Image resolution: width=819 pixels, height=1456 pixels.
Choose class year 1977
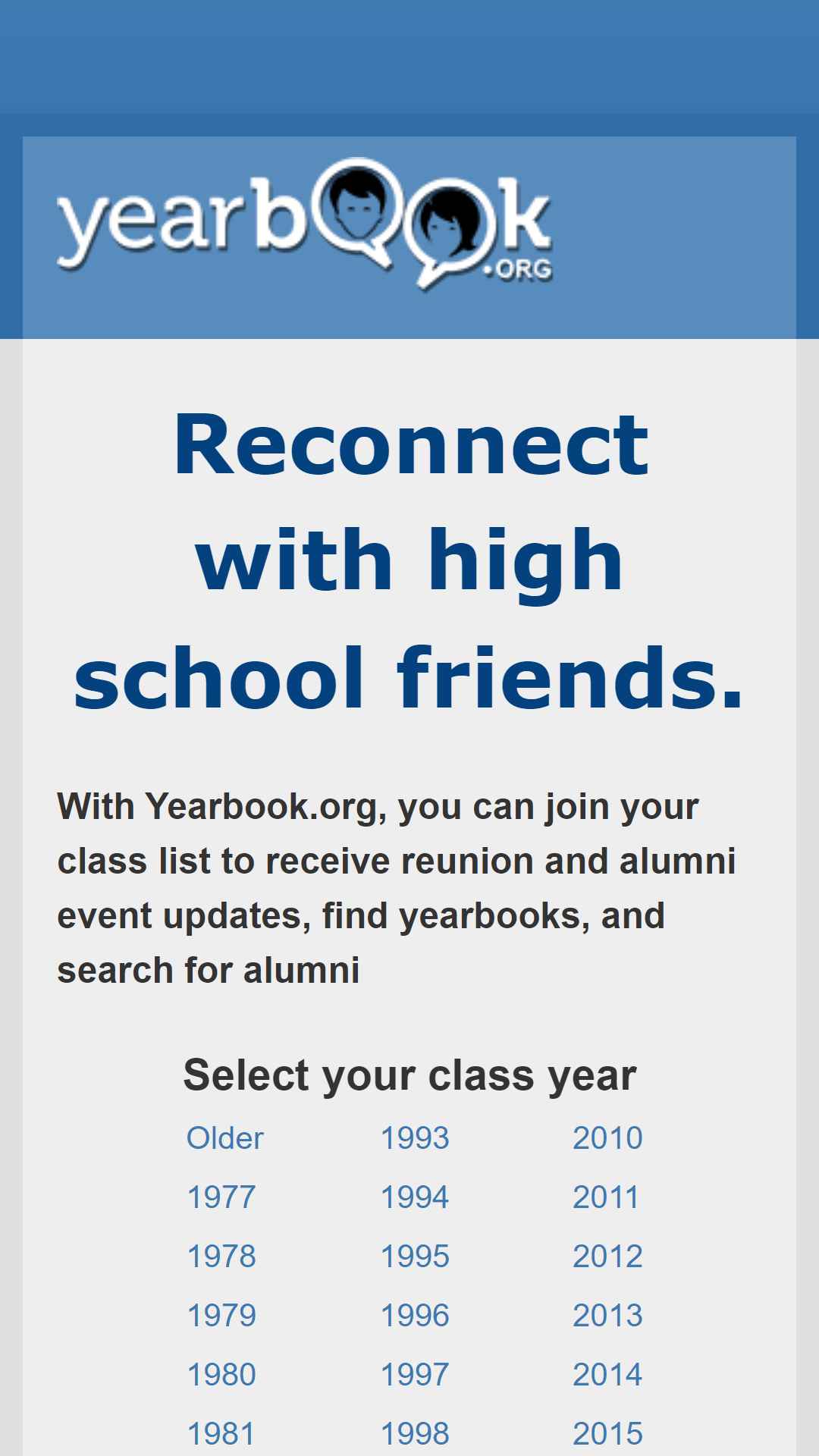click(221, 1197)
